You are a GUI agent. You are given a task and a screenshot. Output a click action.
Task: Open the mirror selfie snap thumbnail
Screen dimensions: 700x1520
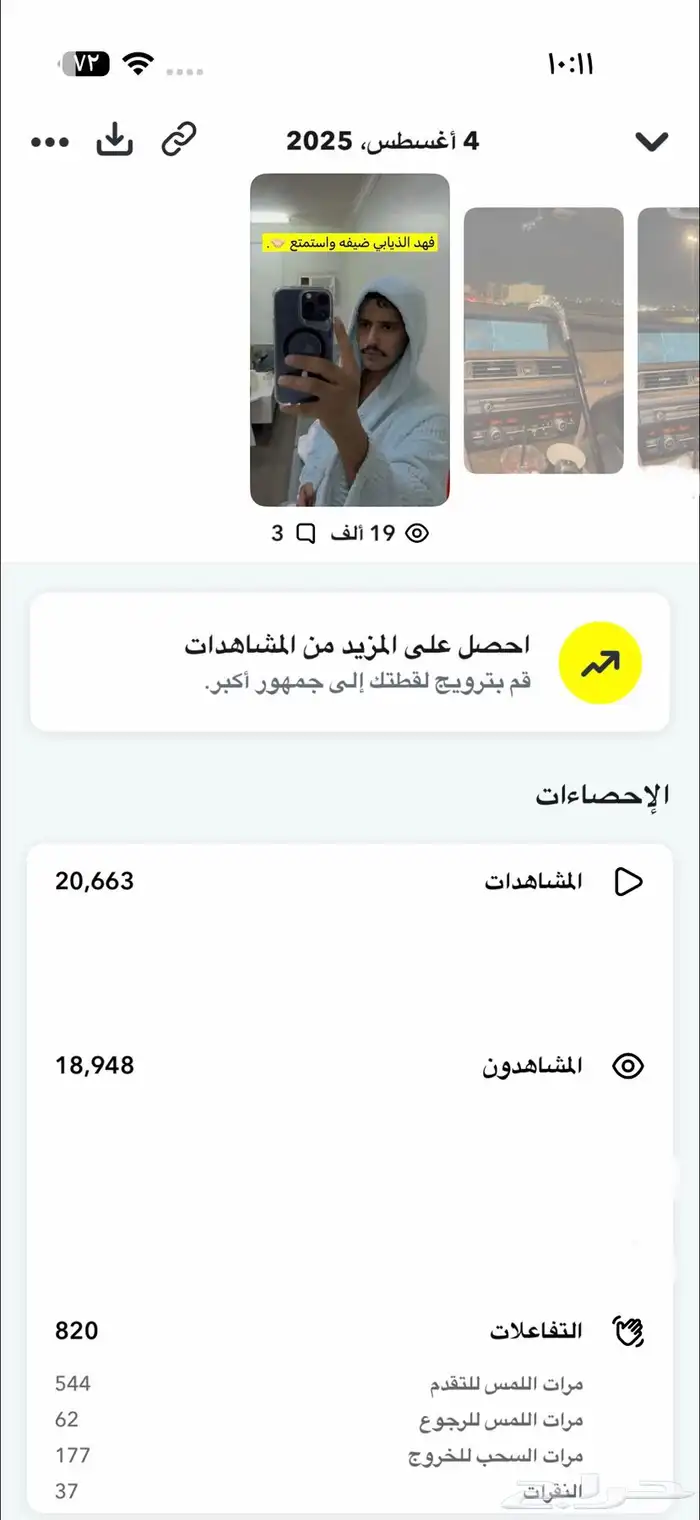pos(350,340)
